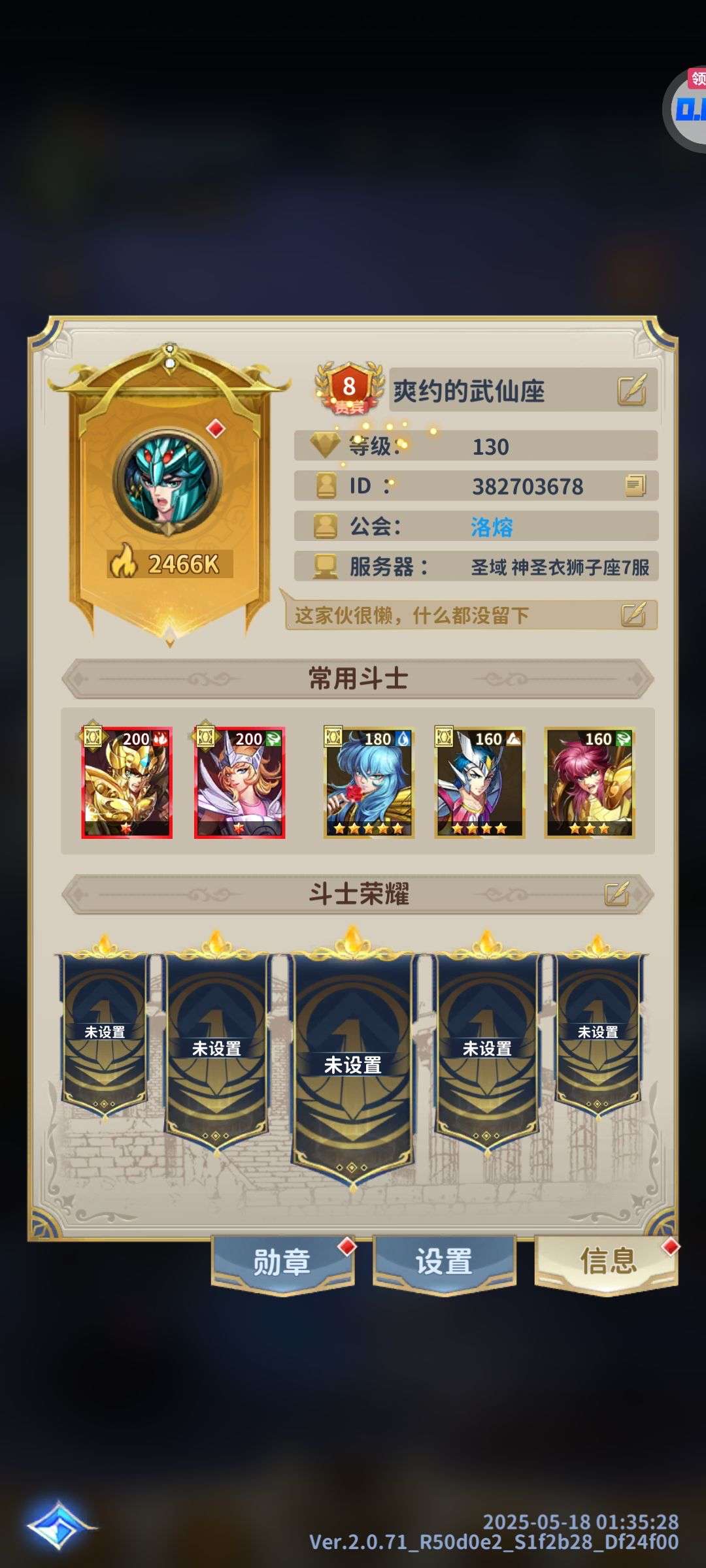Edit the 斗士荣耀 section
This screenshot has width=706, height=1568.
tap(617, 893)
